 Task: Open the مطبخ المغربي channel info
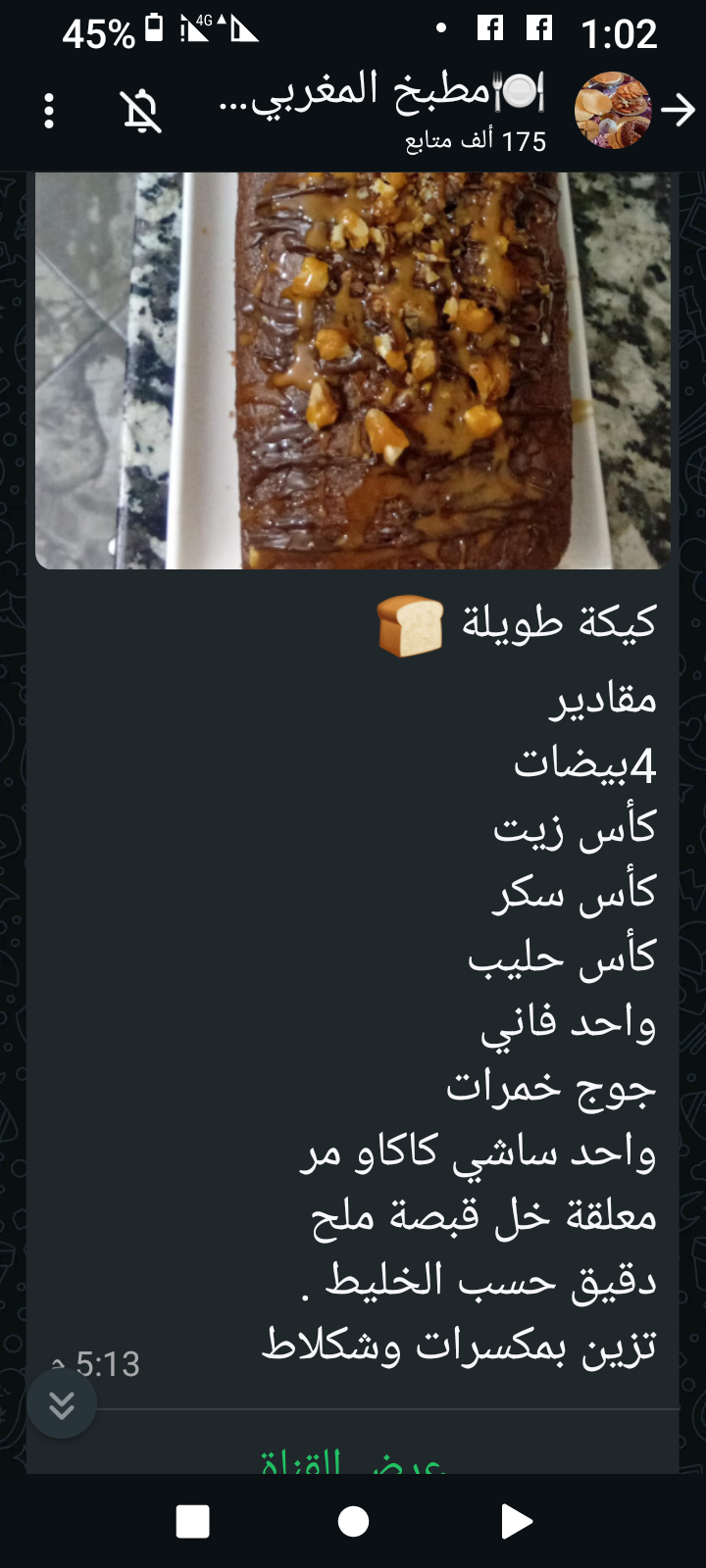382,110
